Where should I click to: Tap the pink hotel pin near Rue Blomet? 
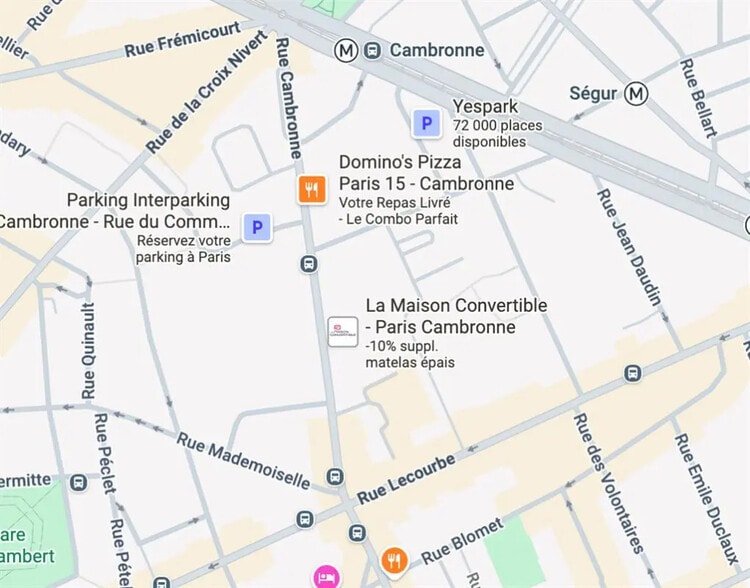[325, 577]
